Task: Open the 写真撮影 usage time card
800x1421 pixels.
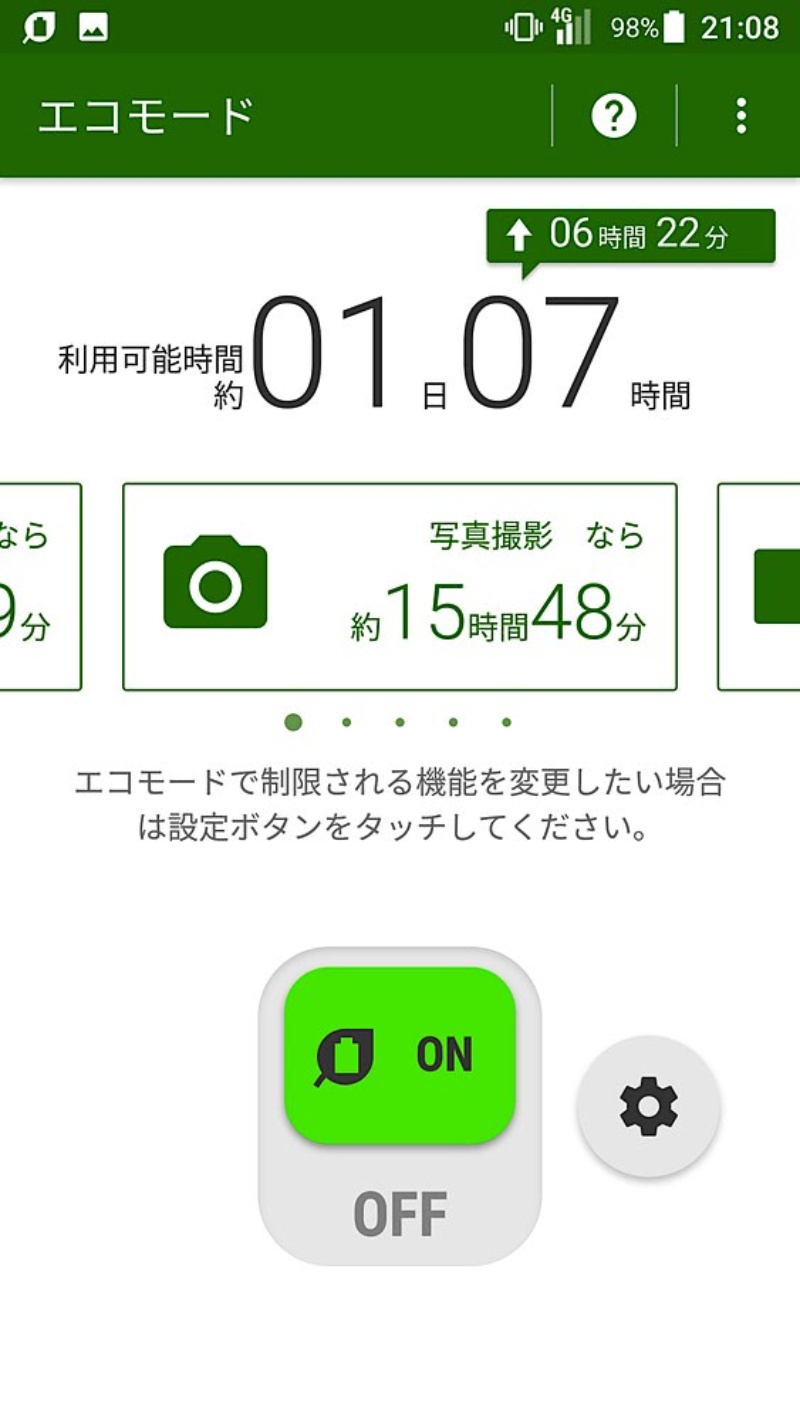Action: tap(400, 587)
